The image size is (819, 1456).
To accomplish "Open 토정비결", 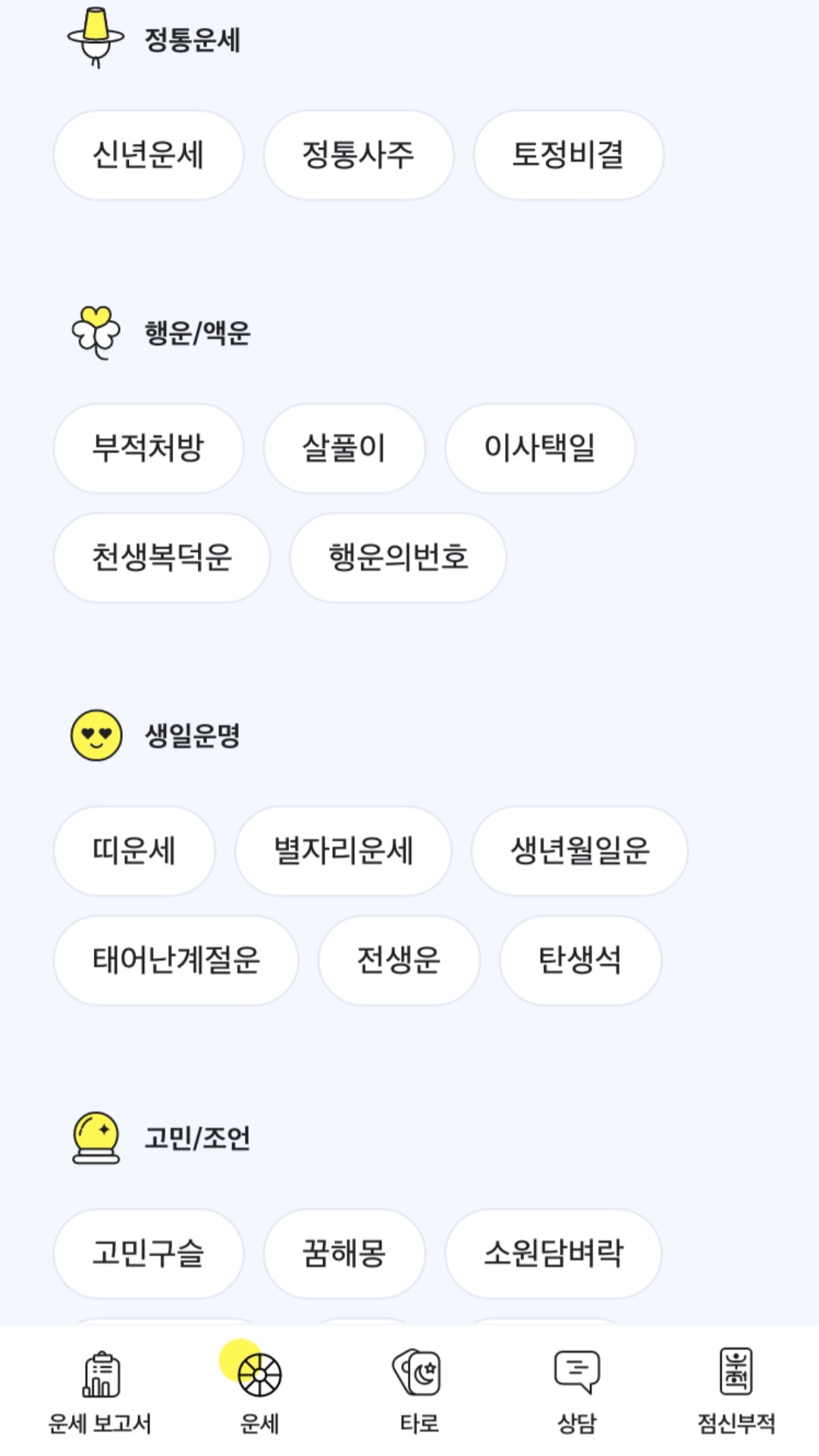I will (x=568, y=154).
